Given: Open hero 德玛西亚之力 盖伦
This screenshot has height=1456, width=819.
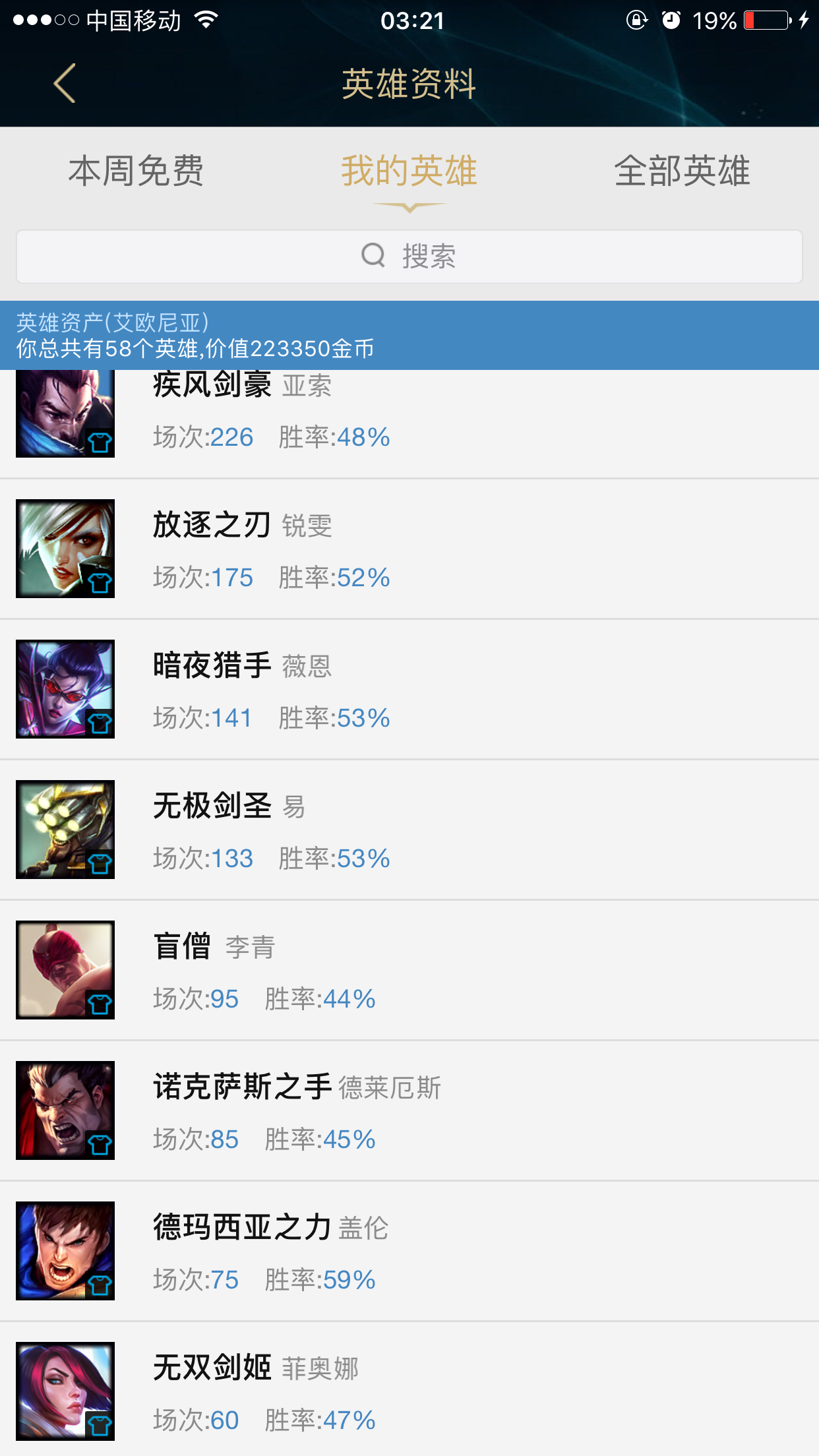Looking at the screenshot, I should [409, 1251].
